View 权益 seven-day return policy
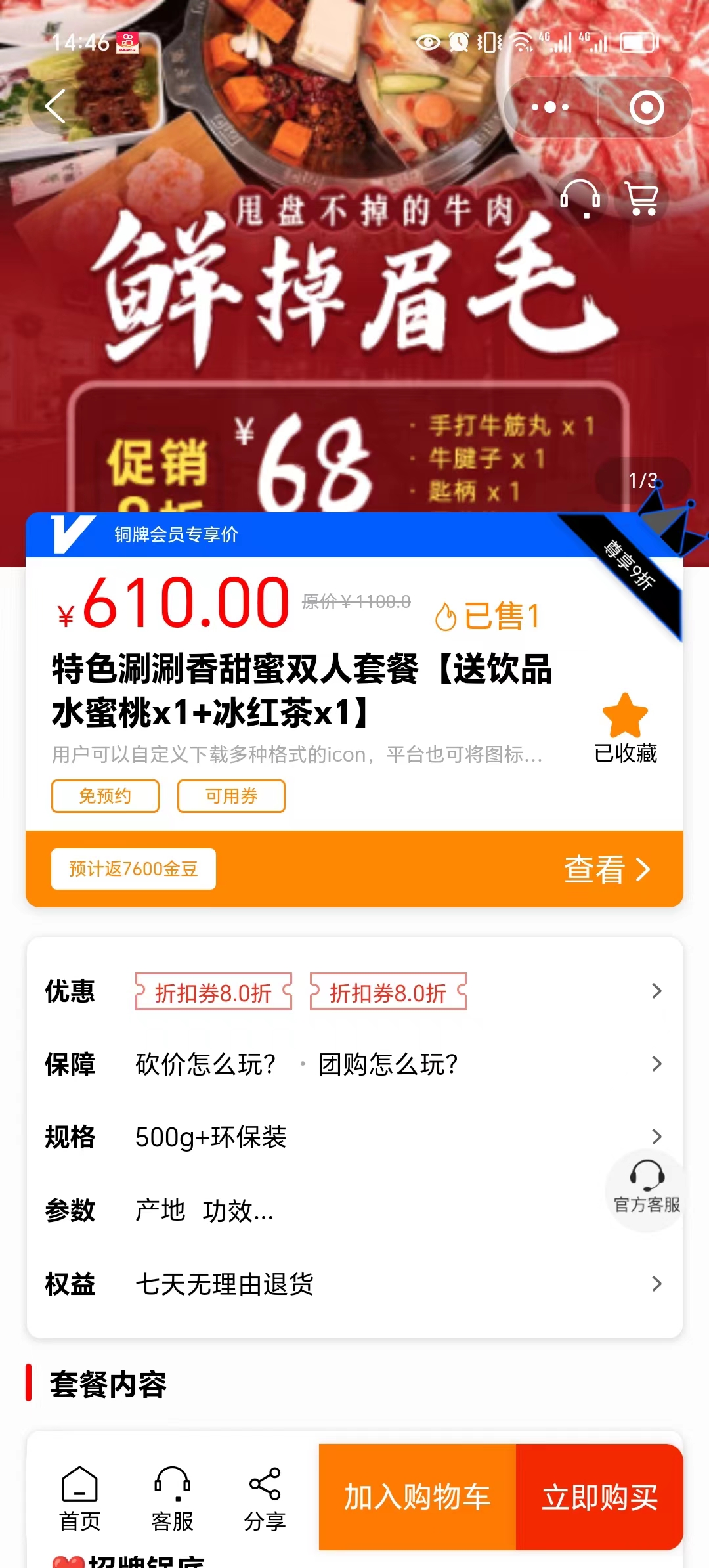 (354, 1284)
